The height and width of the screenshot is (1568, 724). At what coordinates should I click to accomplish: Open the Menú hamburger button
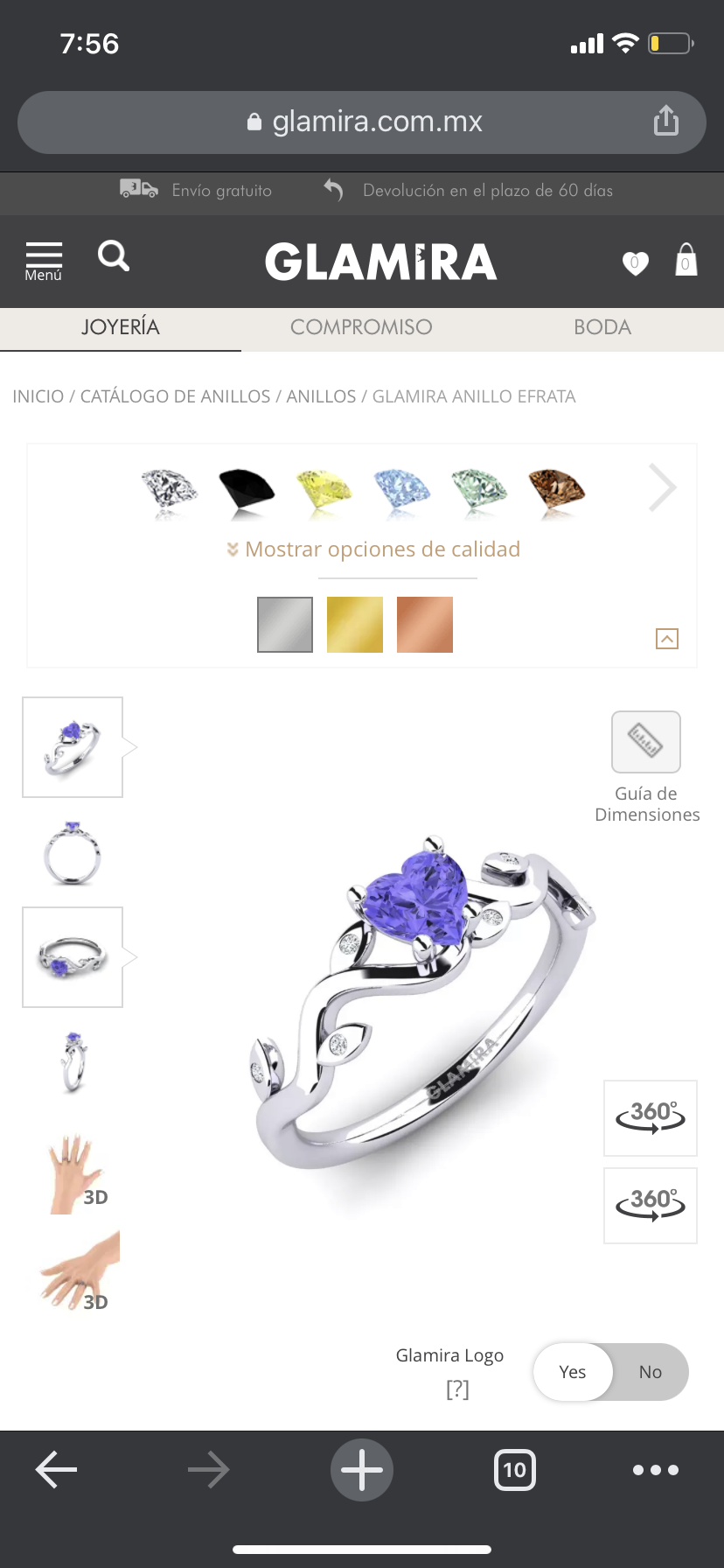43,261
